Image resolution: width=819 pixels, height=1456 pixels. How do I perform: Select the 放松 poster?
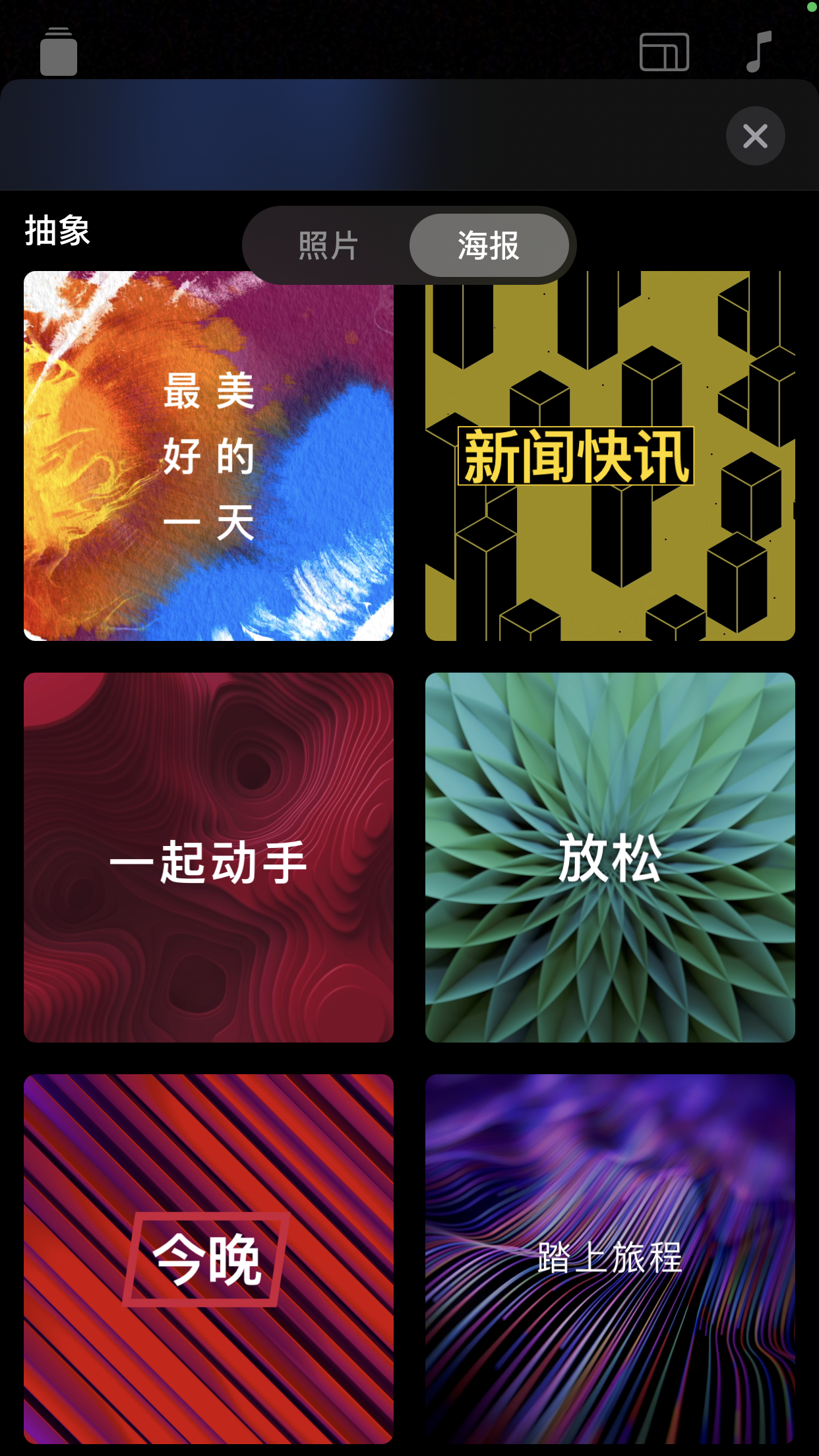(x=610, y=857)
